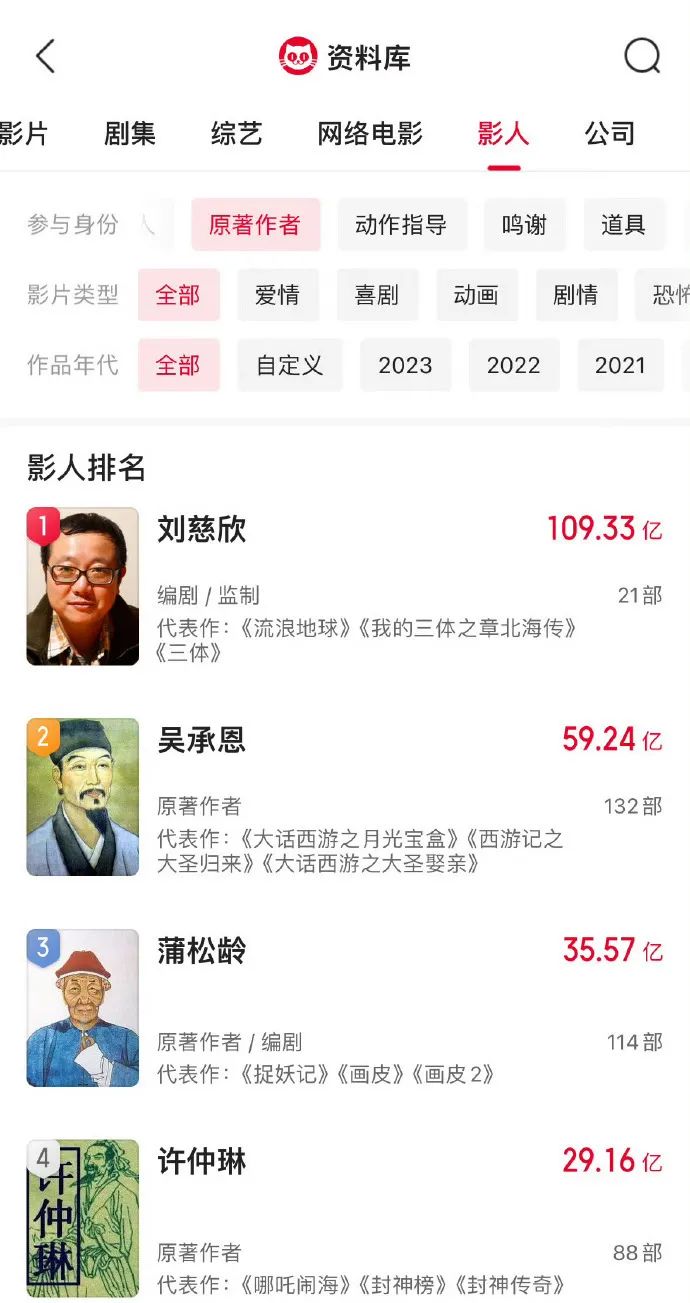This screenshot has height=1303, width=690.
Task: Open the search magnifier icon
Action: [x=642, y=57]
